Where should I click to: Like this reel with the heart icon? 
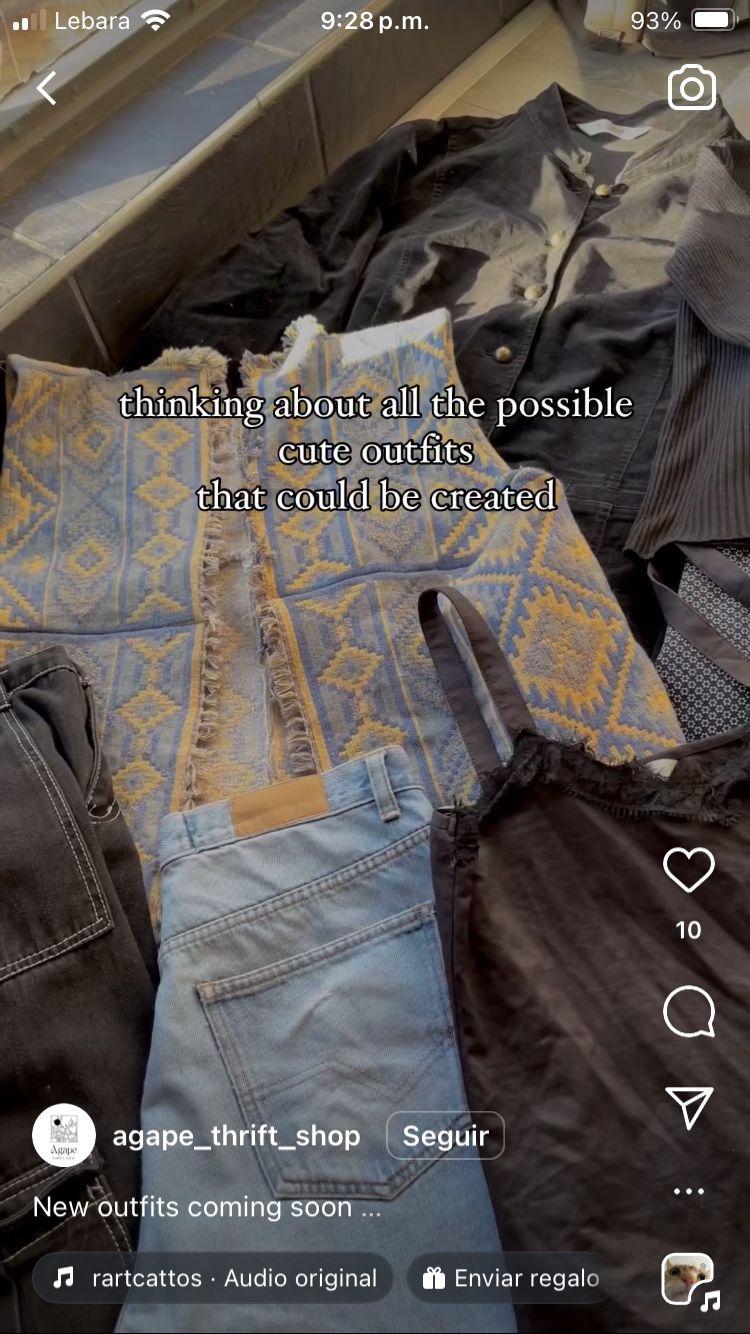[x=689, y=870]
